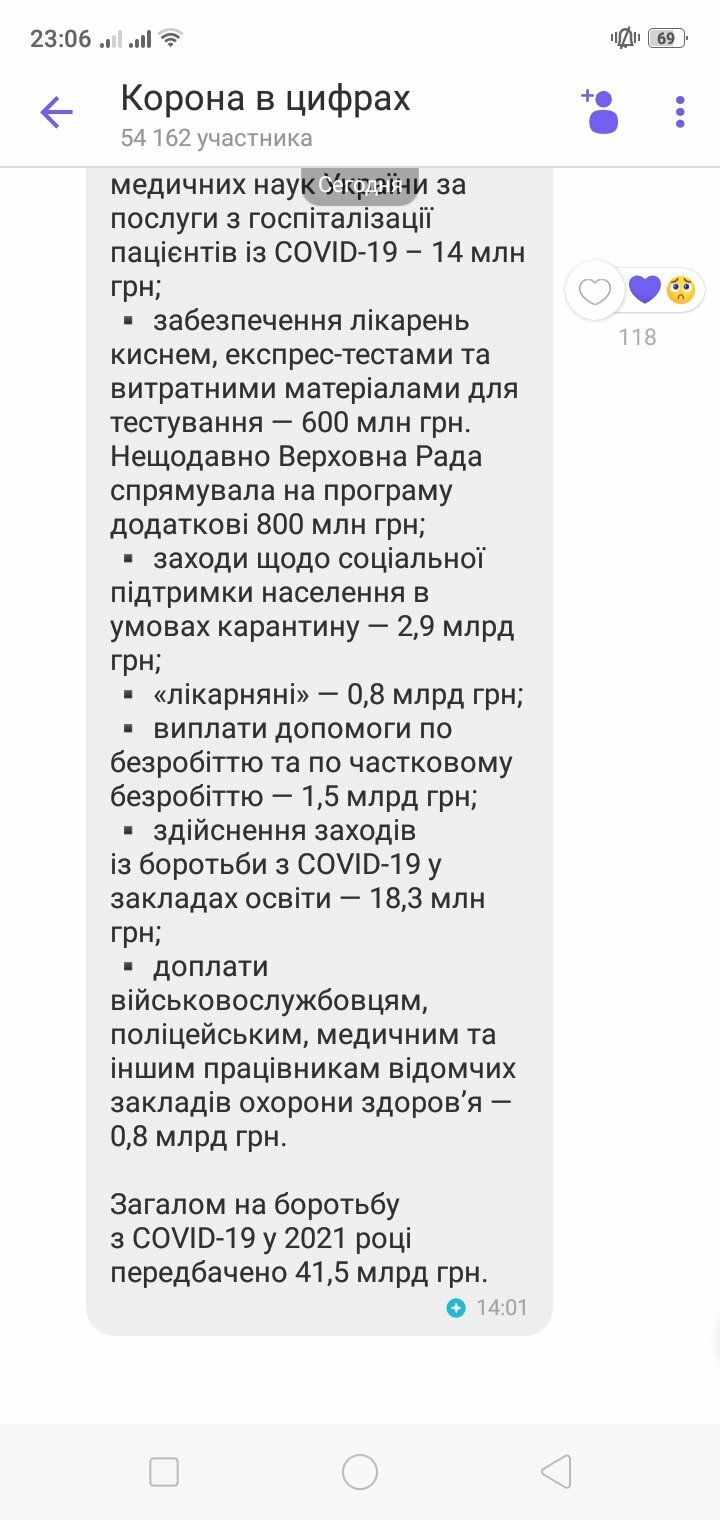View reactions on the message
Viewport: 720px width, 1520px height.
(662, 291)
